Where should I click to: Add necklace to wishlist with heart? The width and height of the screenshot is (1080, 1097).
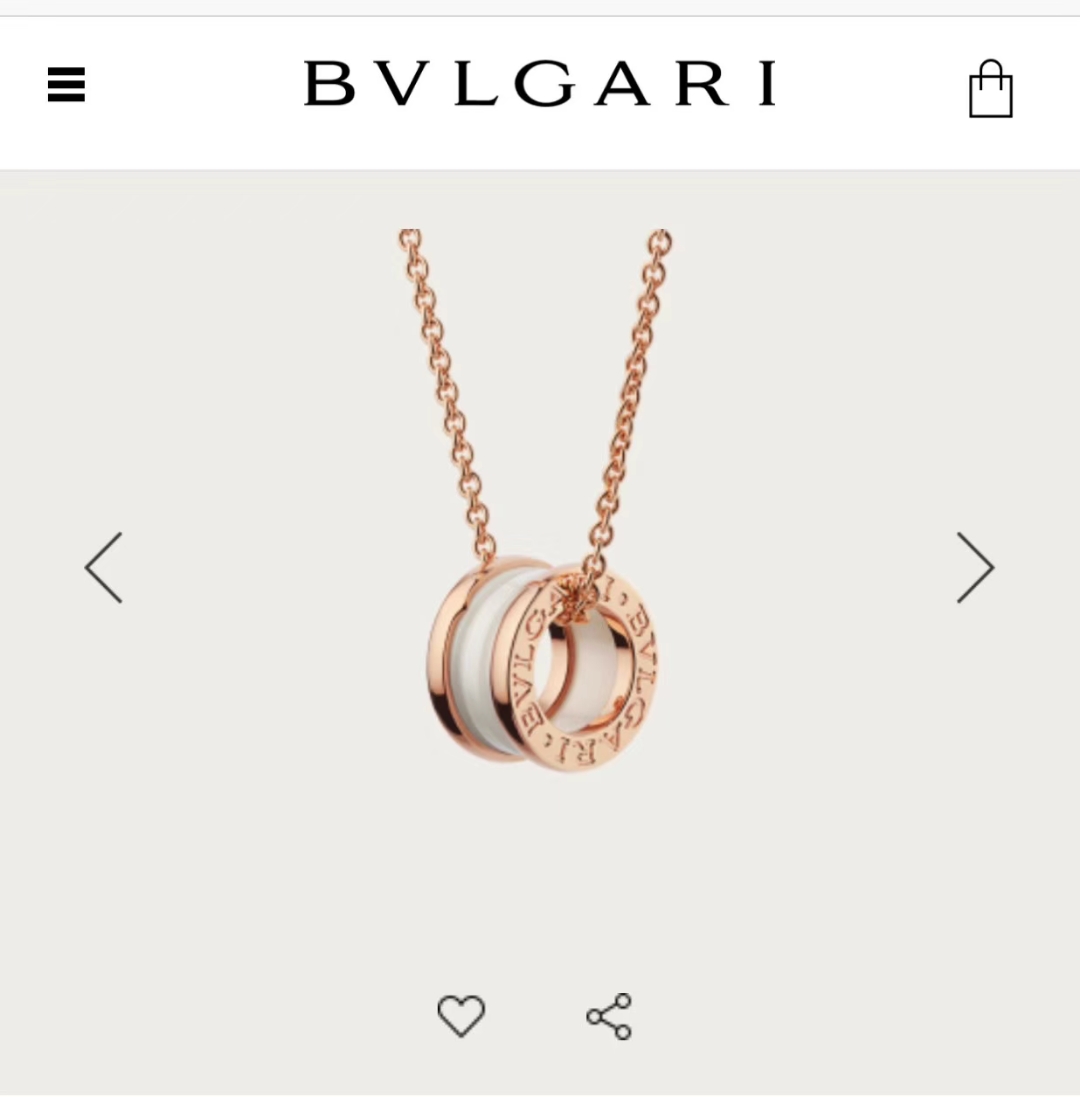(x=461, y=1016)
